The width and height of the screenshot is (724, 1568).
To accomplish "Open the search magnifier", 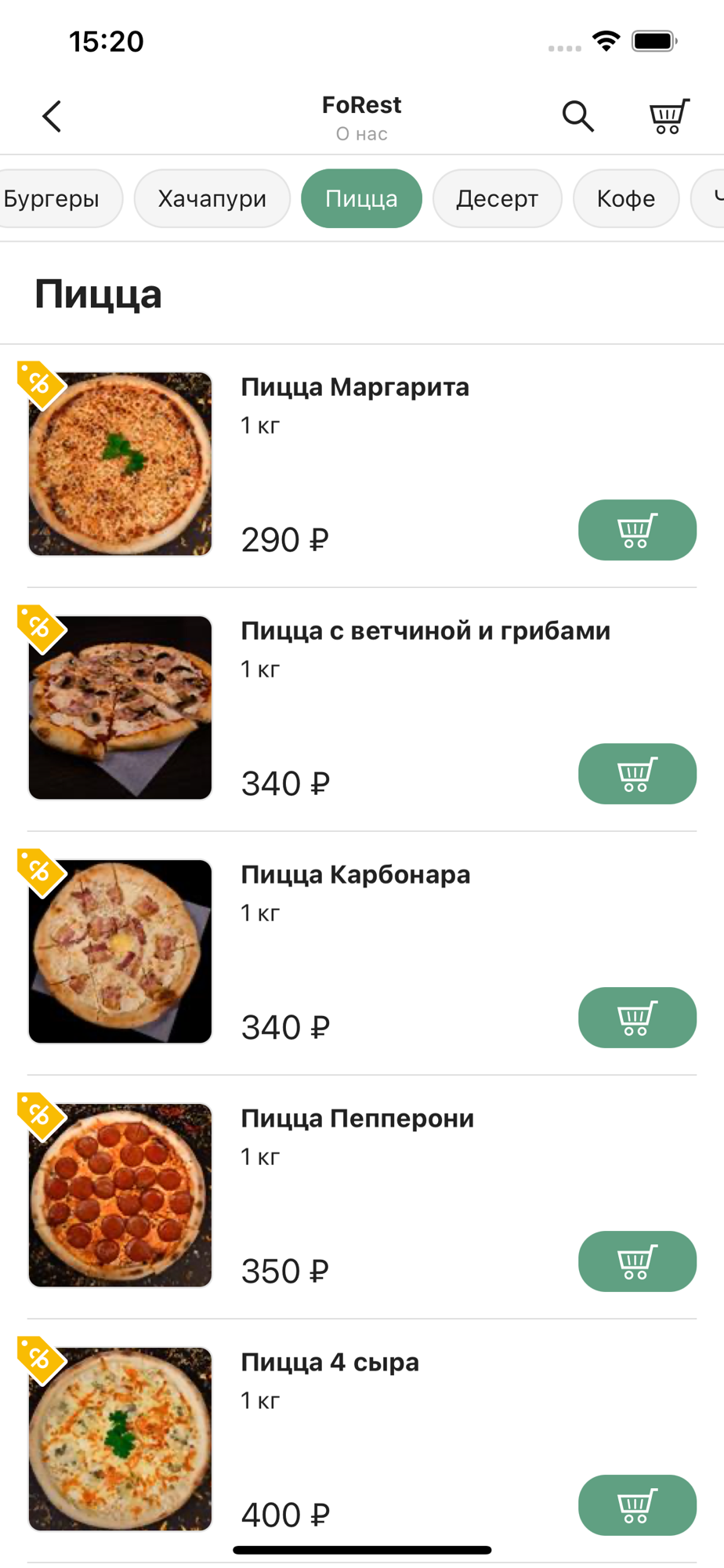I will (577, 117).
